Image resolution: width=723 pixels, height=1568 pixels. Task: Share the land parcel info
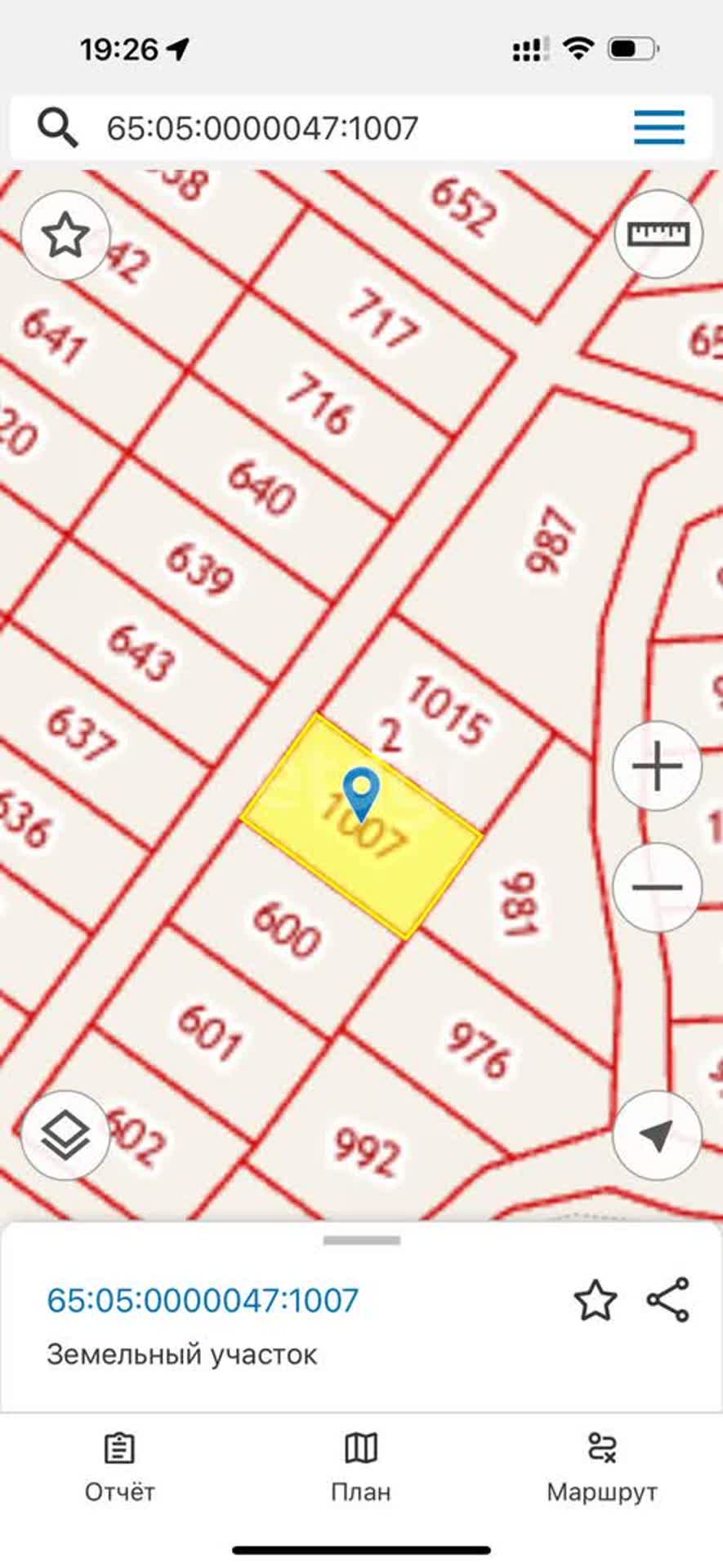coord(668,1300)
